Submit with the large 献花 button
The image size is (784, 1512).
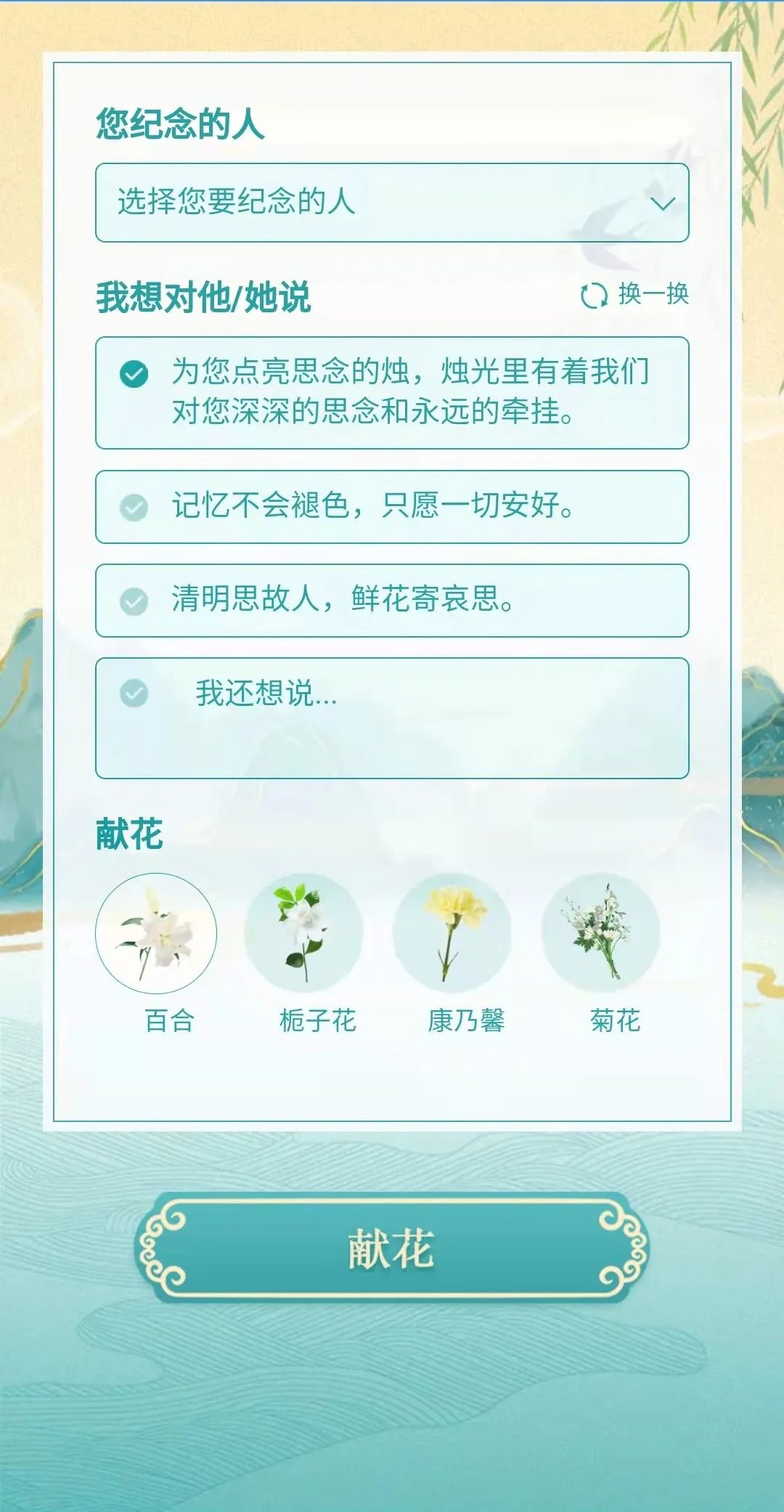pyautogui.click(x=392, y=1248)
